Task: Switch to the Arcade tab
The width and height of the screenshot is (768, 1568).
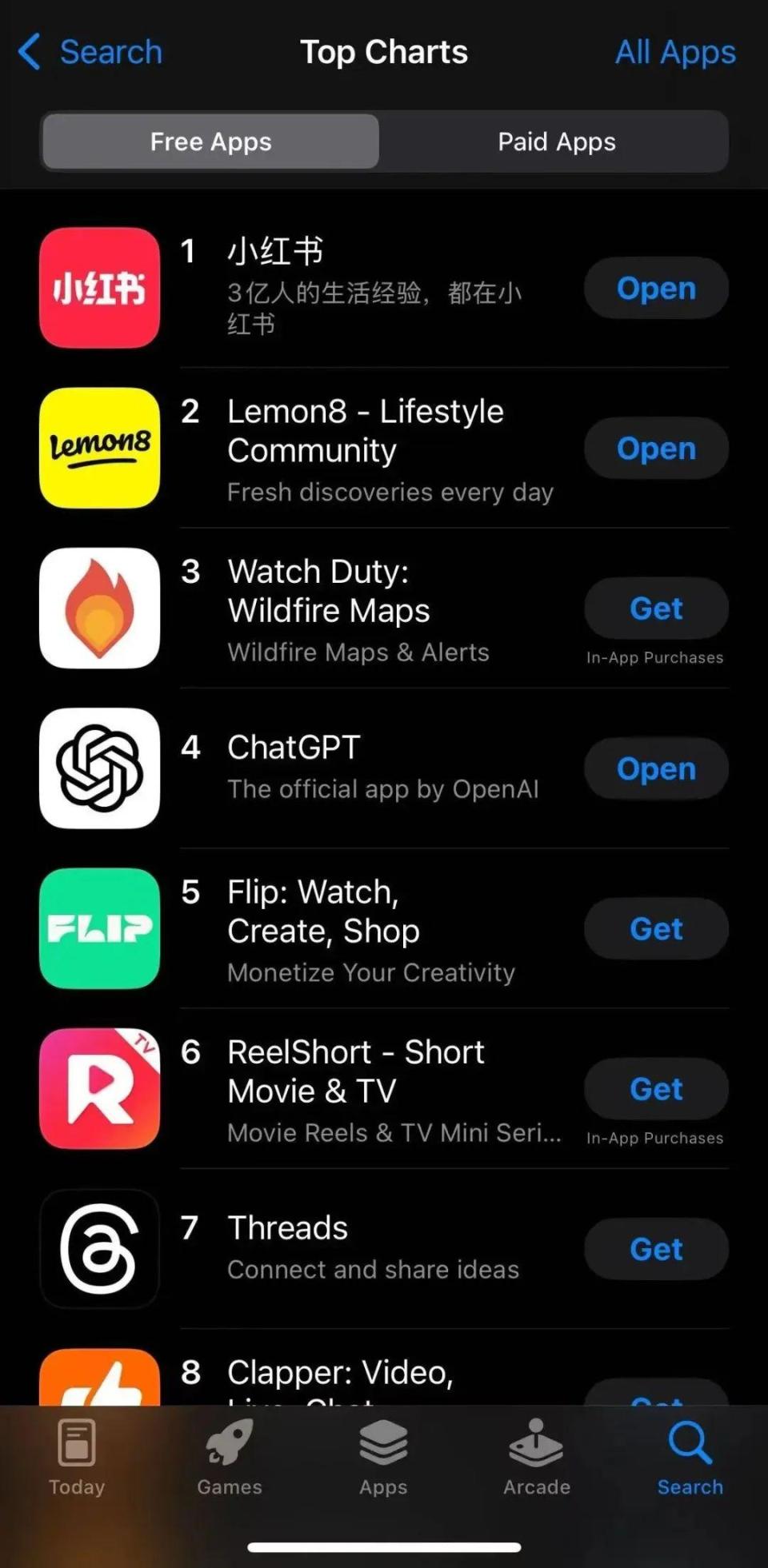Action: [537, 1457]
